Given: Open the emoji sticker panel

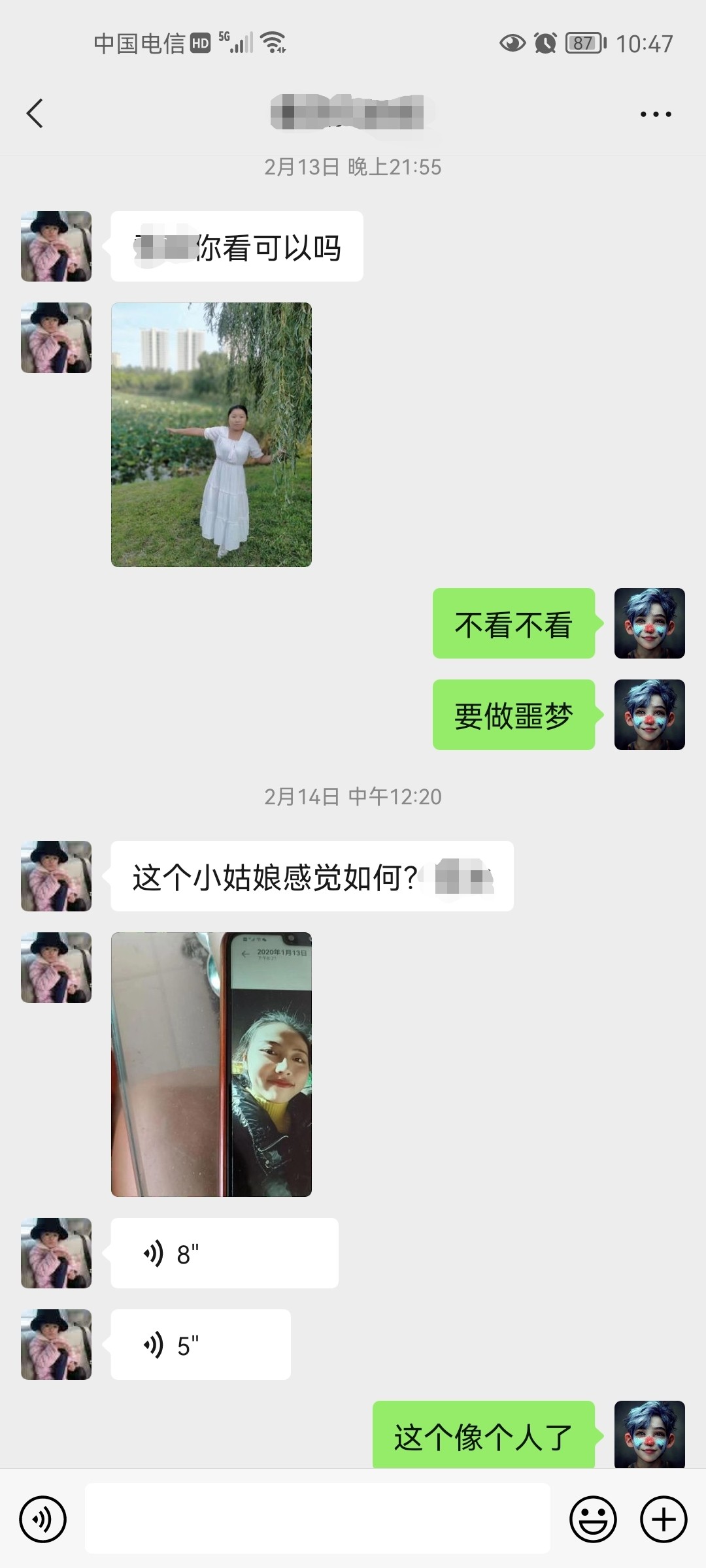Looking at the screenshot, I should pyautogui.click(x=593, y=1519).
